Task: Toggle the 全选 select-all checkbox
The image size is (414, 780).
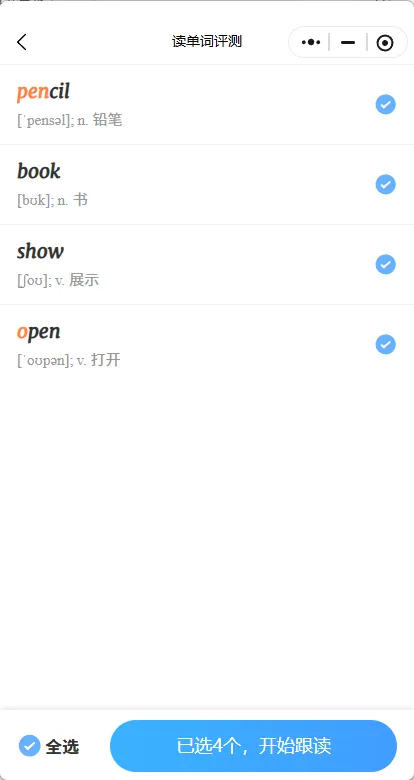Action: (29, 746)
